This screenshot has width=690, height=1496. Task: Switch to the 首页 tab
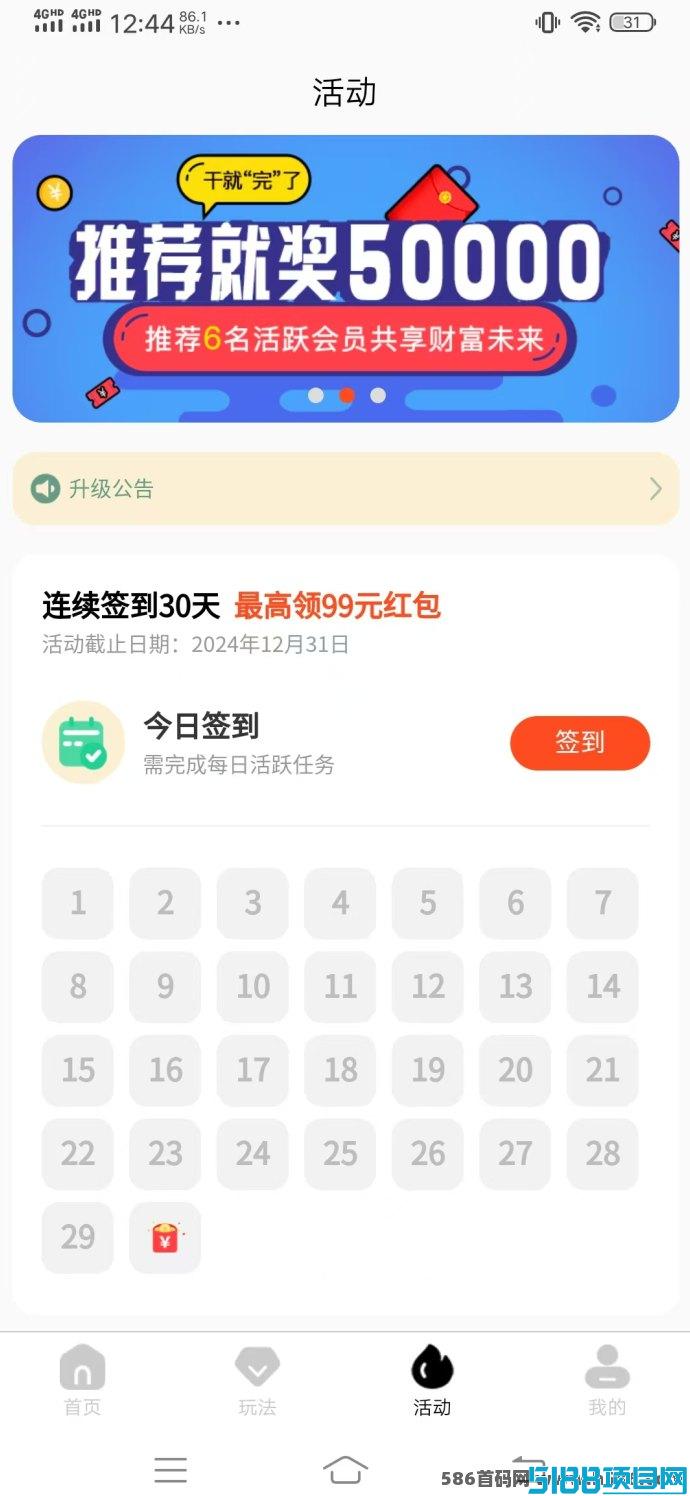pyautogui.click(x=82, y=1381)
